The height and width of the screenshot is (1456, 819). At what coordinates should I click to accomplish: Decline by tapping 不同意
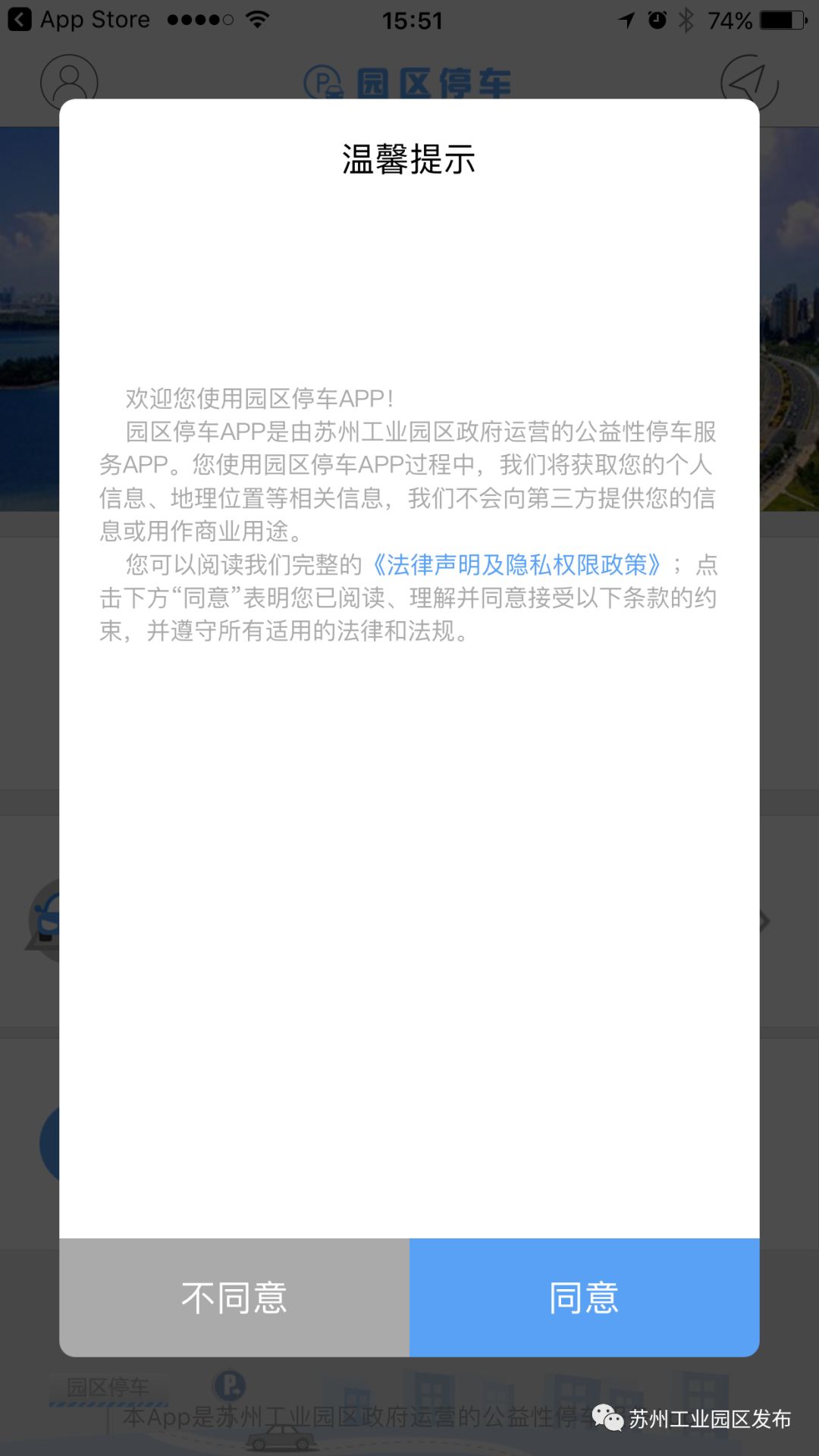pyautogui.click(x=234, y=1298)
